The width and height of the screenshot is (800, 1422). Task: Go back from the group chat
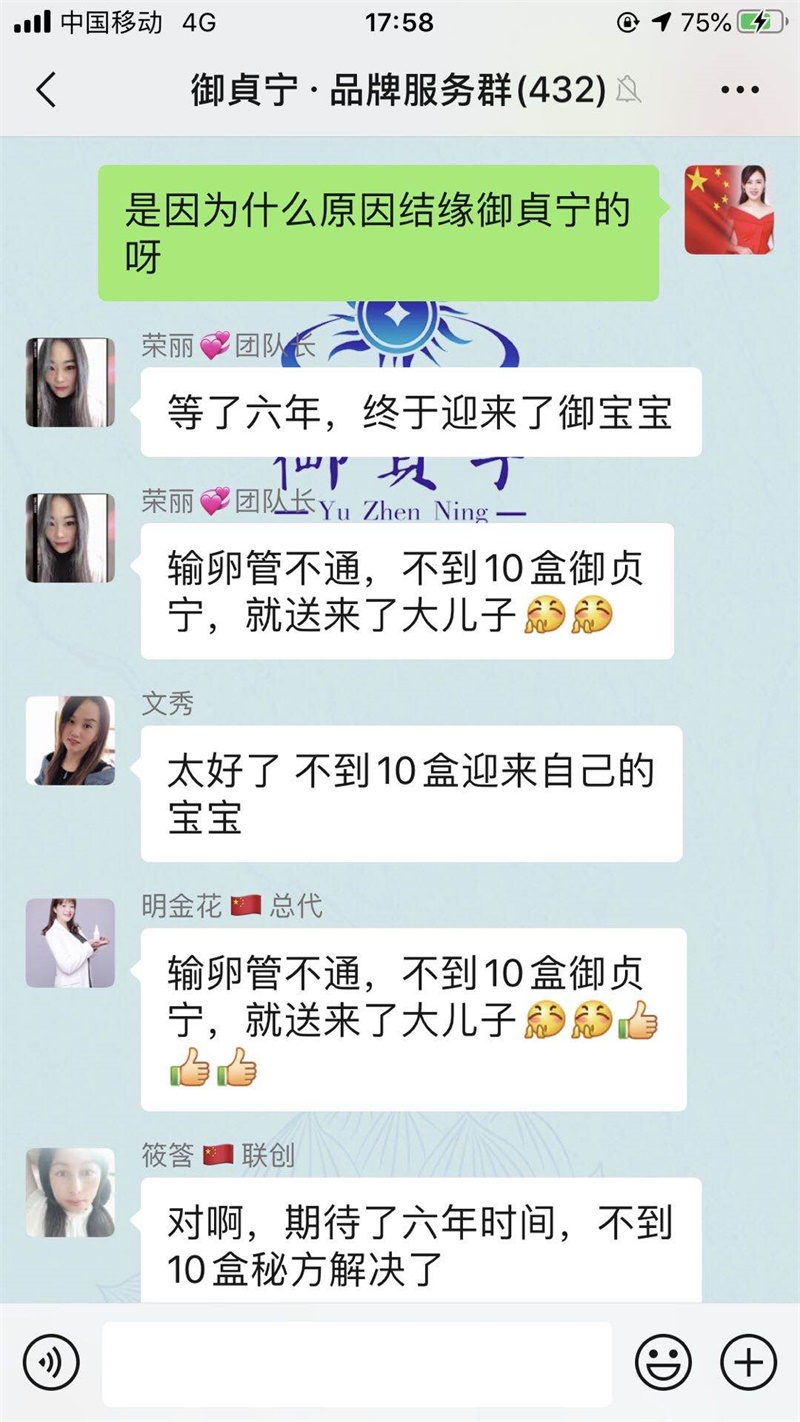(x=46, y=90)
